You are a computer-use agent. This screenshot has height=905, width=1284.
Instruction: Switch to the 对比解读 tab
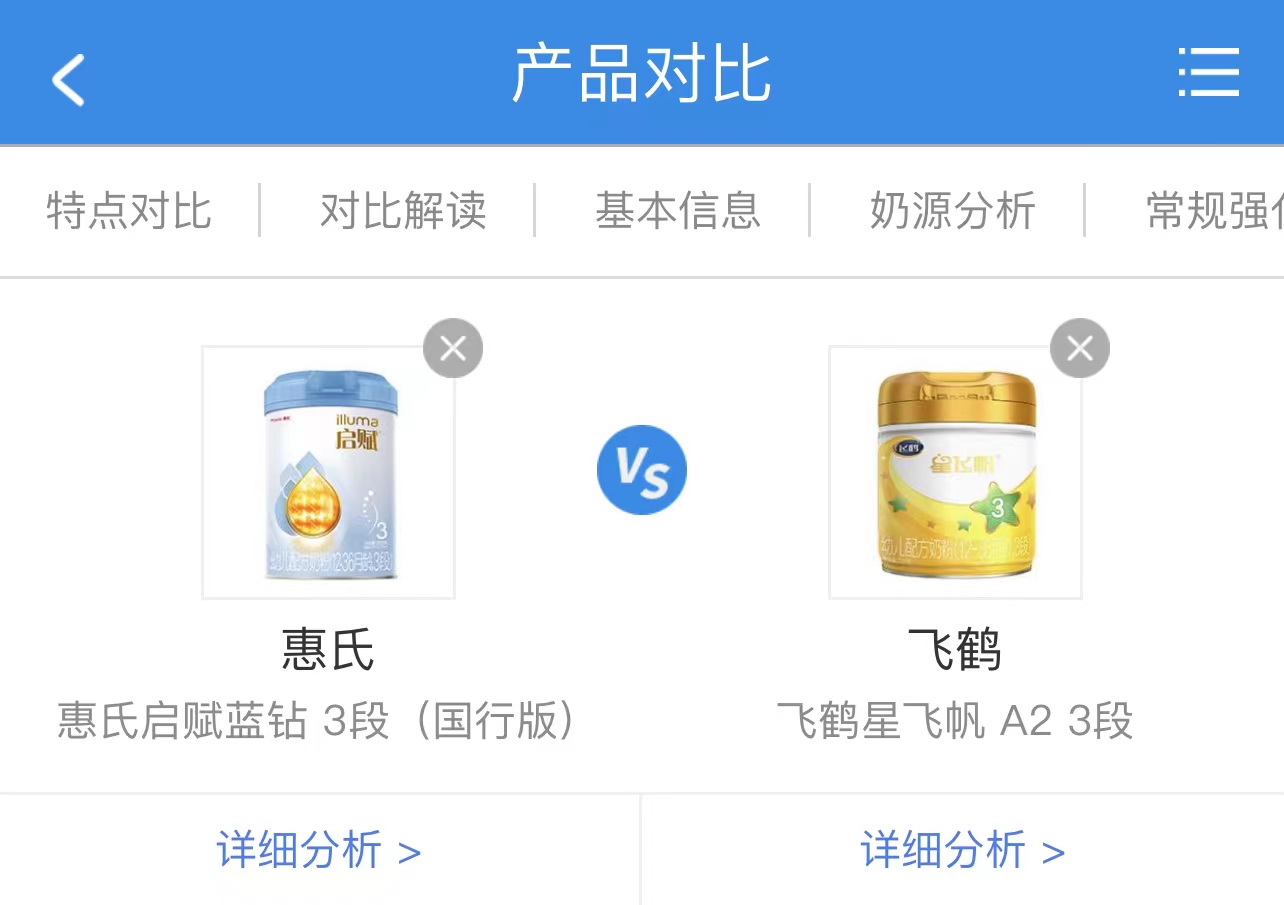(403, 211)
